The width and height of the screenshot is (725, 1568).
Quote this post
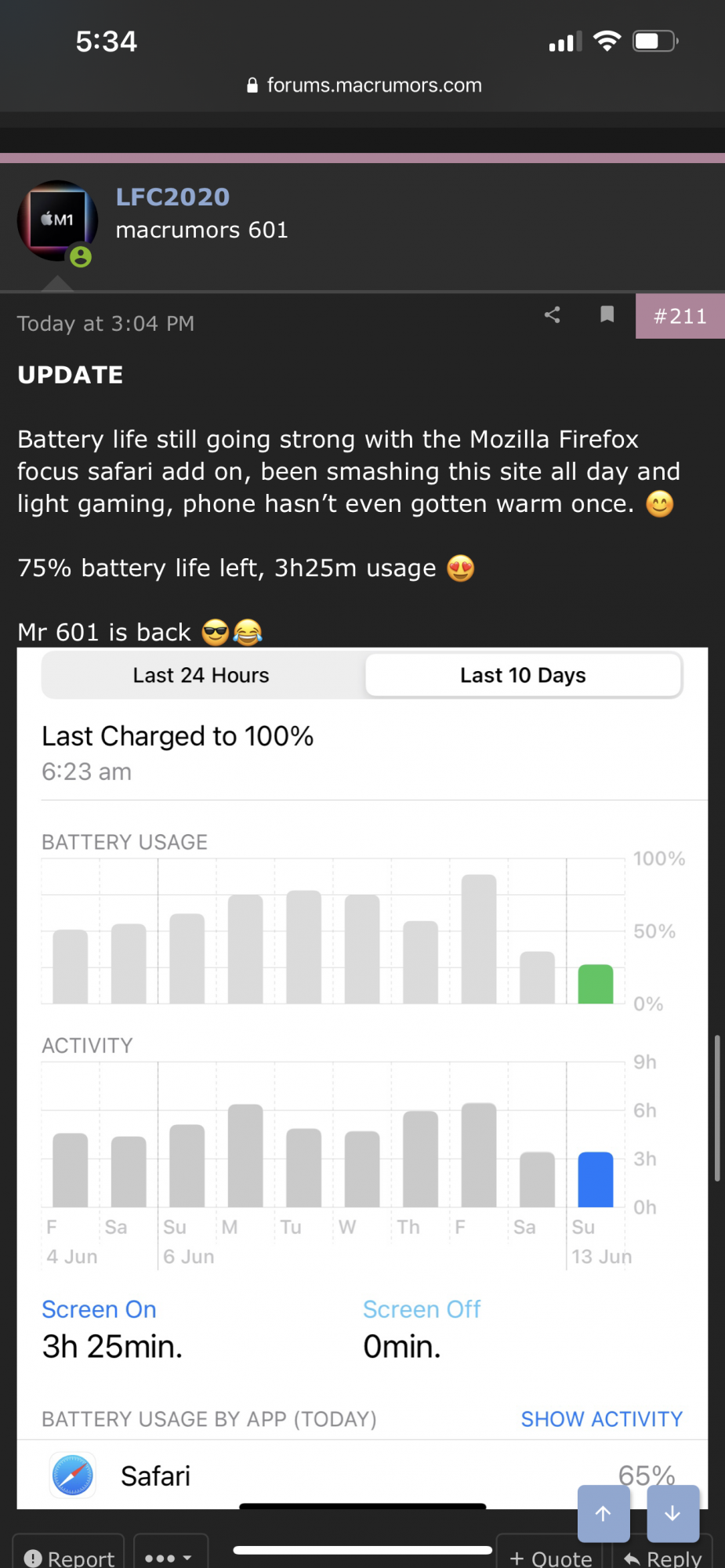(552, 1556)
